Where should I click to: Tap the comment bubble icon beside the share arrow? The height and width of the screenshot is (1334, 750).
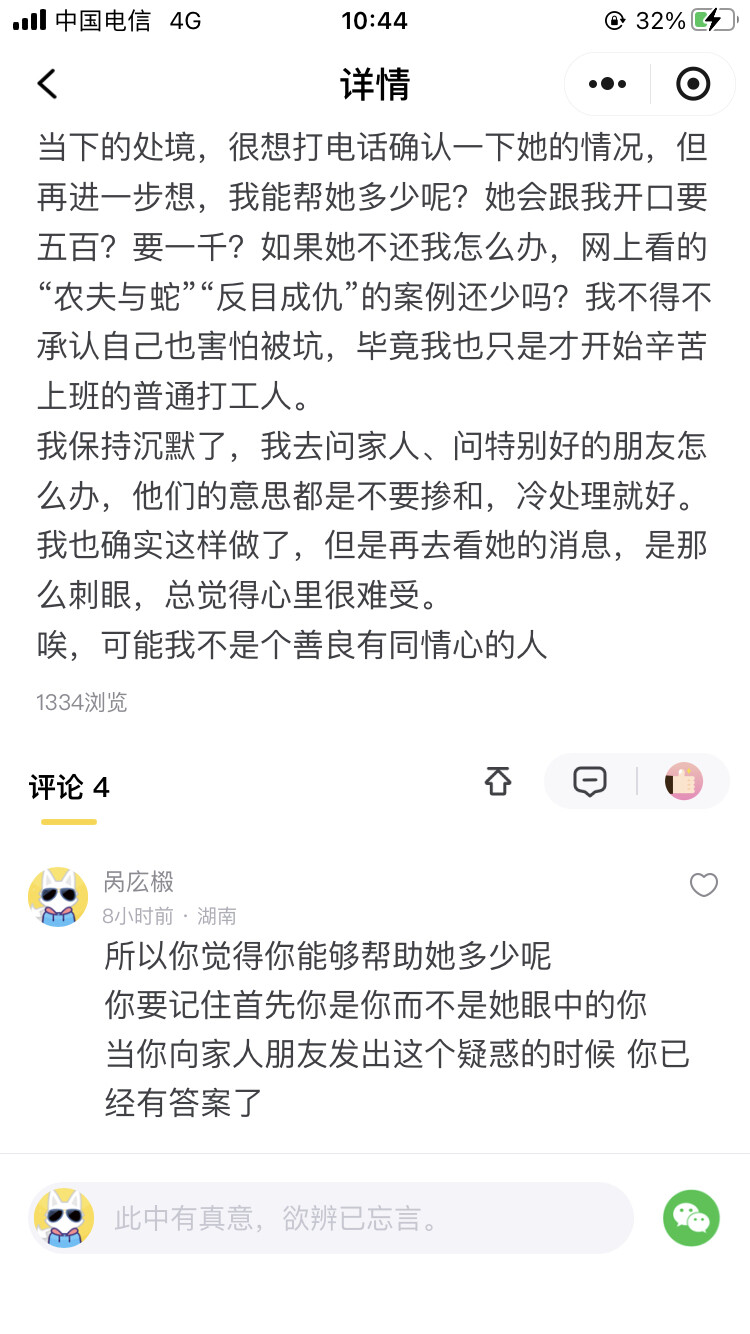590,781
